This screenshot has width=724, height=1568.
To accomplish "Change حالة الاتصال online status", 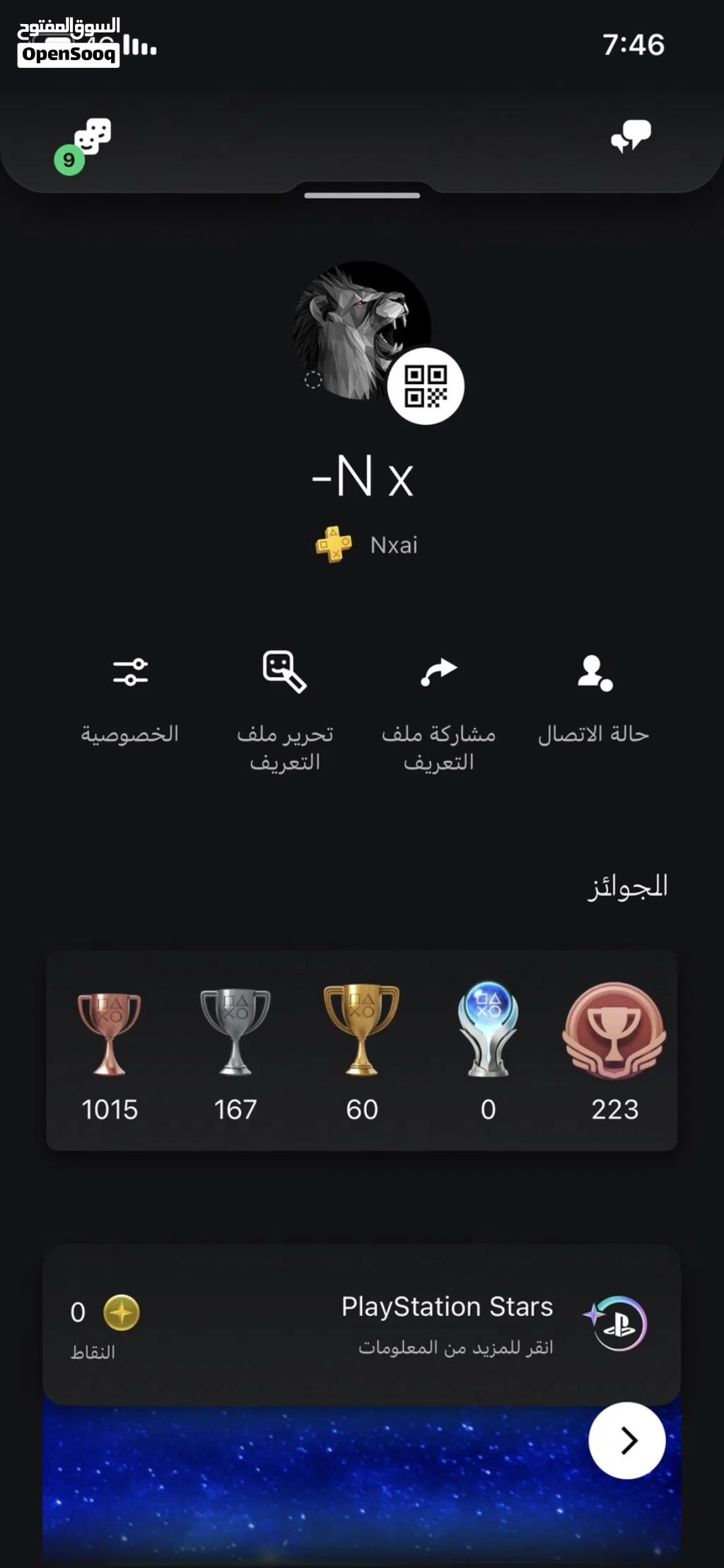I will coord(594,700).
